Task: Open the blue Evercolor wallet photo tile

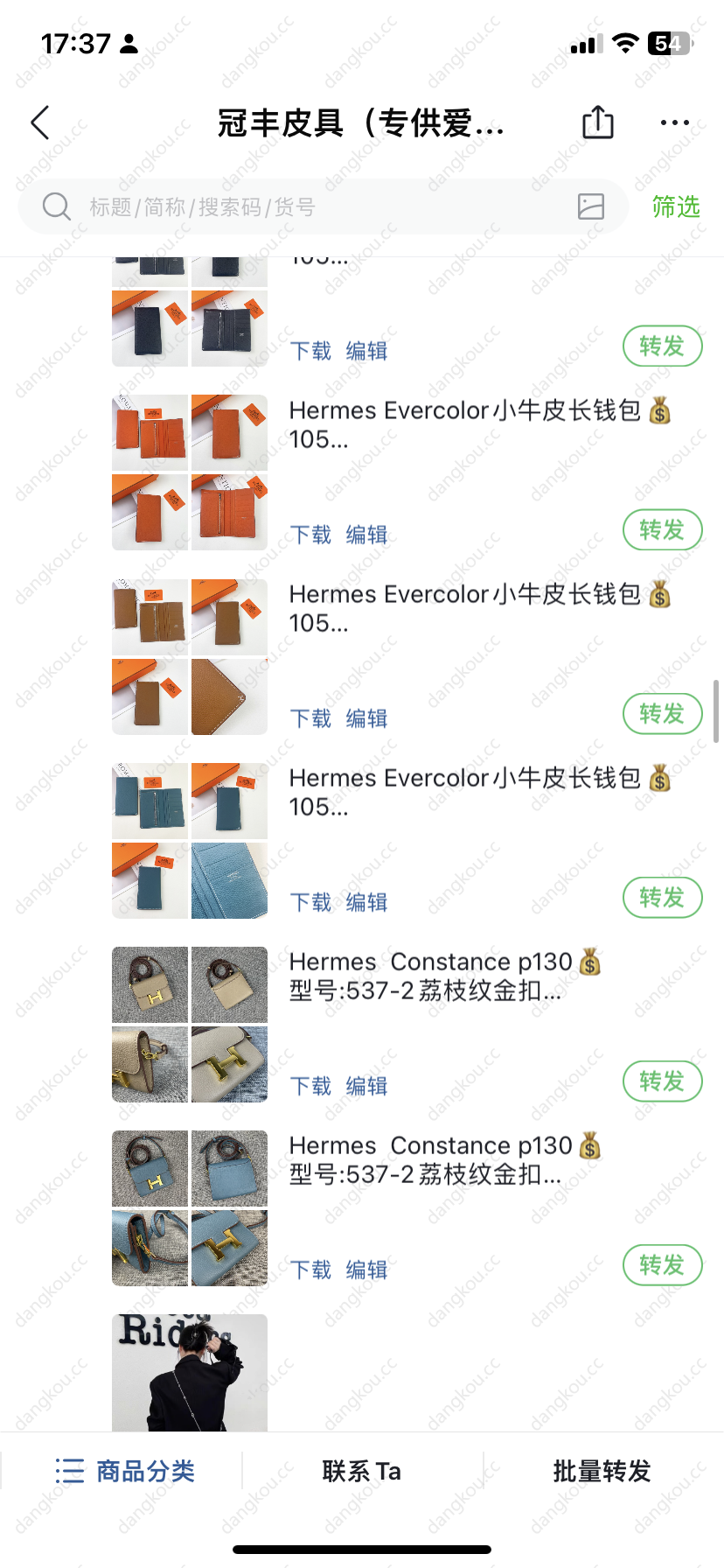Action: coord(190,841)
